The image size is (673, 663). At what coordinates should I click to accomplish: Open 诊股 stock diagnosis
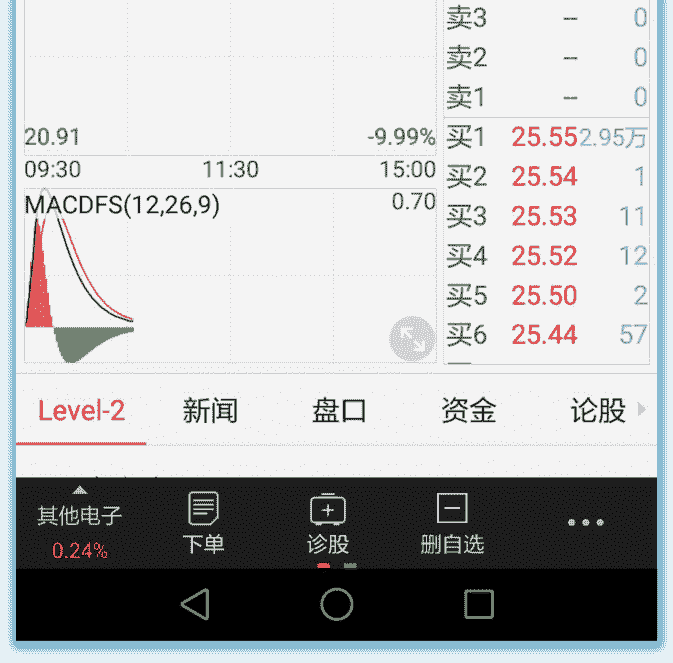[328, 524]
